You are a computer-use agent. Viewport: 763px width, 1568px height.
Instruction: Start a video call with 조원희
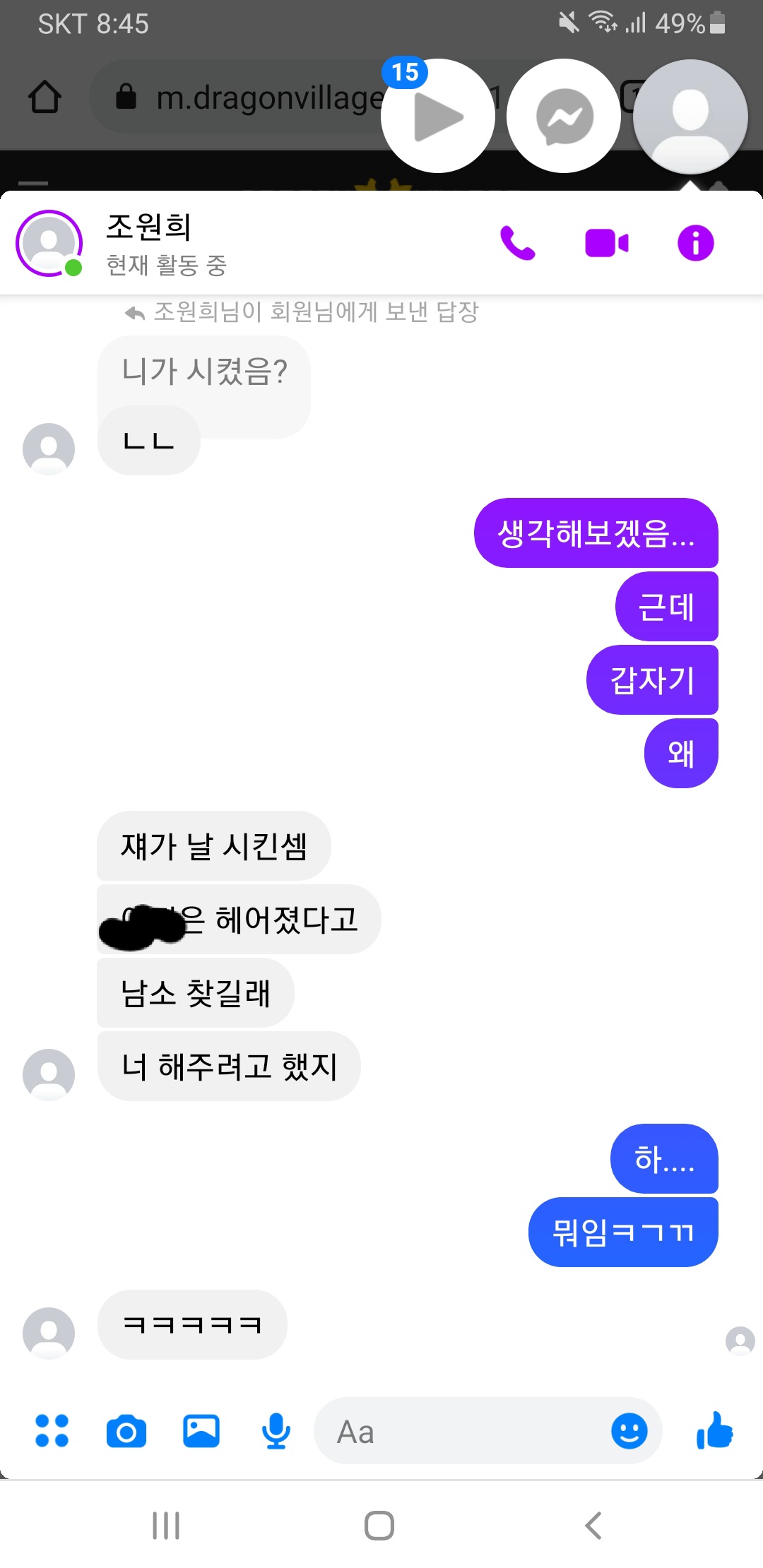[606, 244]
